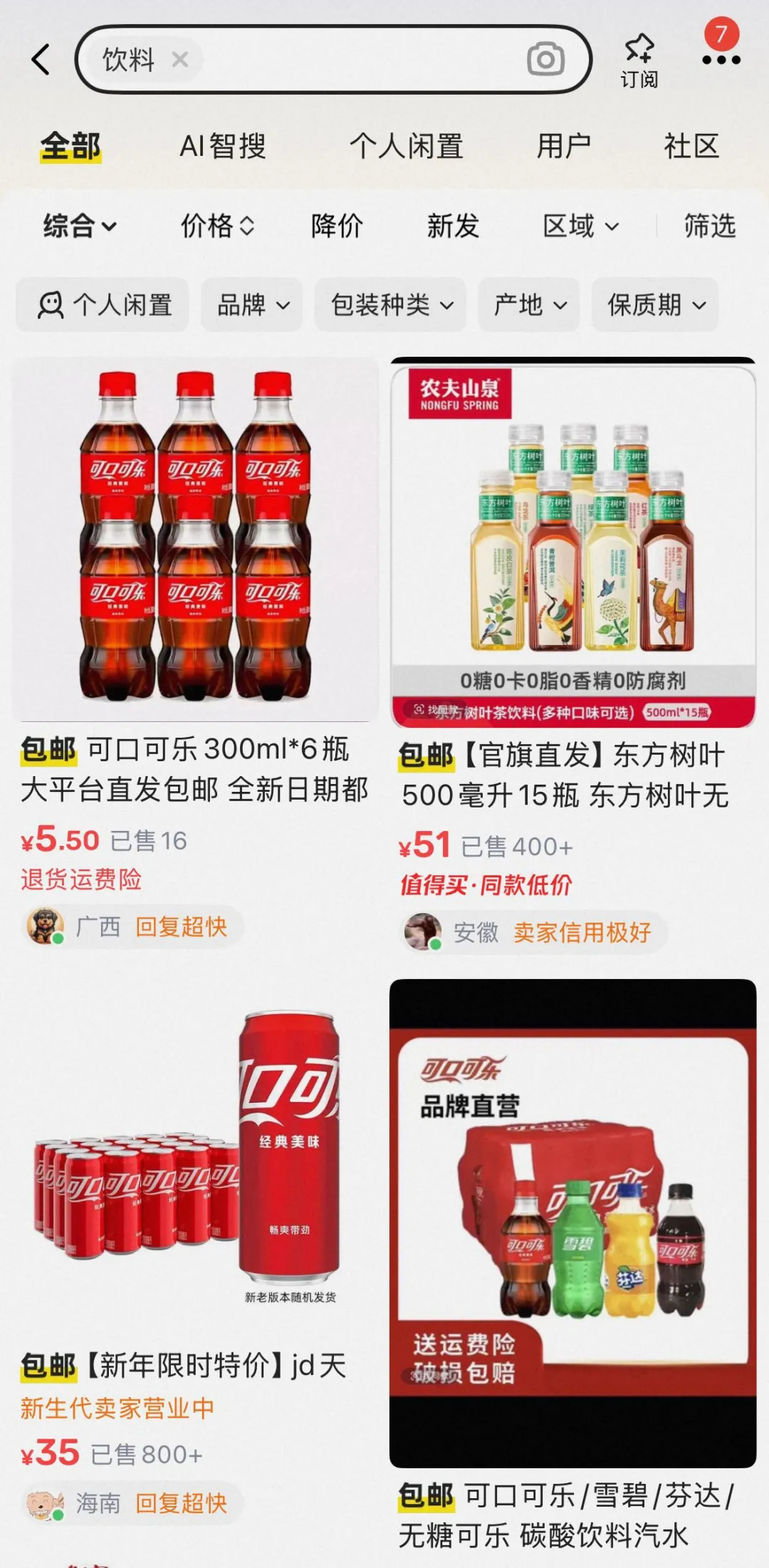Expand the 保质期 filter chip
769x1568 pixels.
point(655,305)
